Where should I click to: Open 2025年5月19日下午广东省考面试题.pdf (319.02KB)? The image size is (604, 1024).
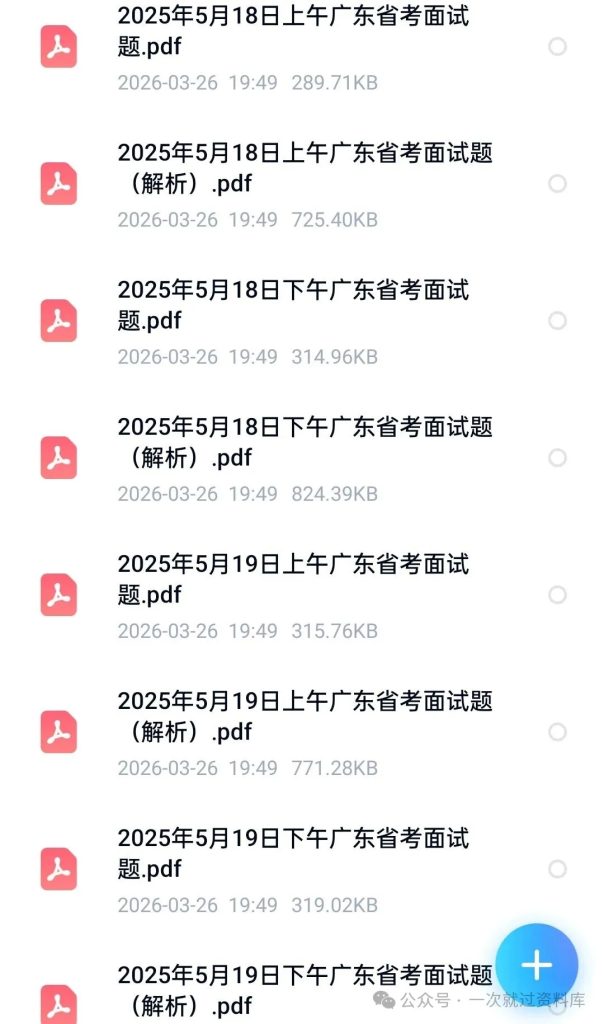292,854
